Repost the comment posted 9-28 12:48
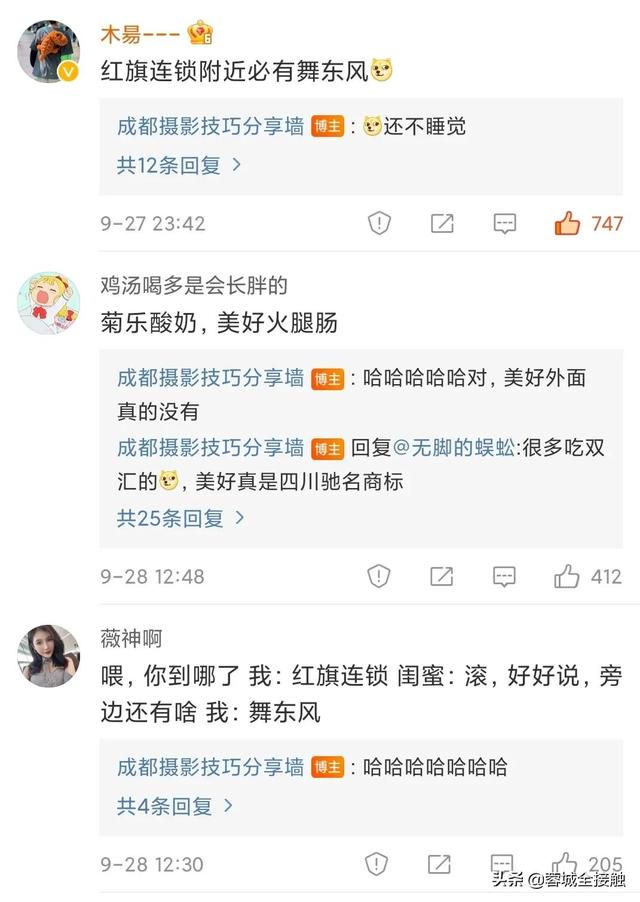This screenshot has height=902, width=640. pyautogui.click(x=442, y=576)
